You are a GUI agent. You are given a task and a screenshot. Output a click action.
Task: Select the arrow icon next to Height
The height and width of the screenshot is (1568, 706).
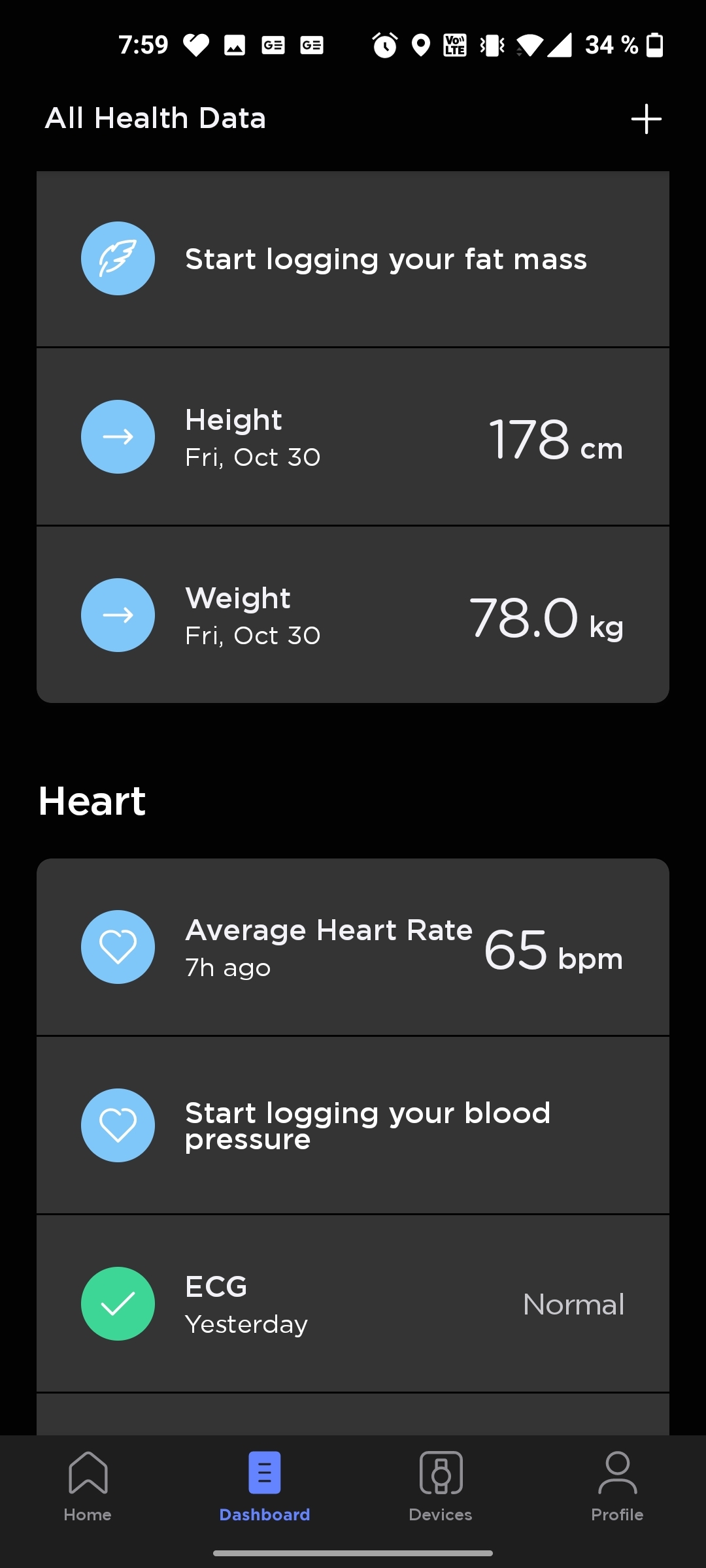(x=118, y=436)
